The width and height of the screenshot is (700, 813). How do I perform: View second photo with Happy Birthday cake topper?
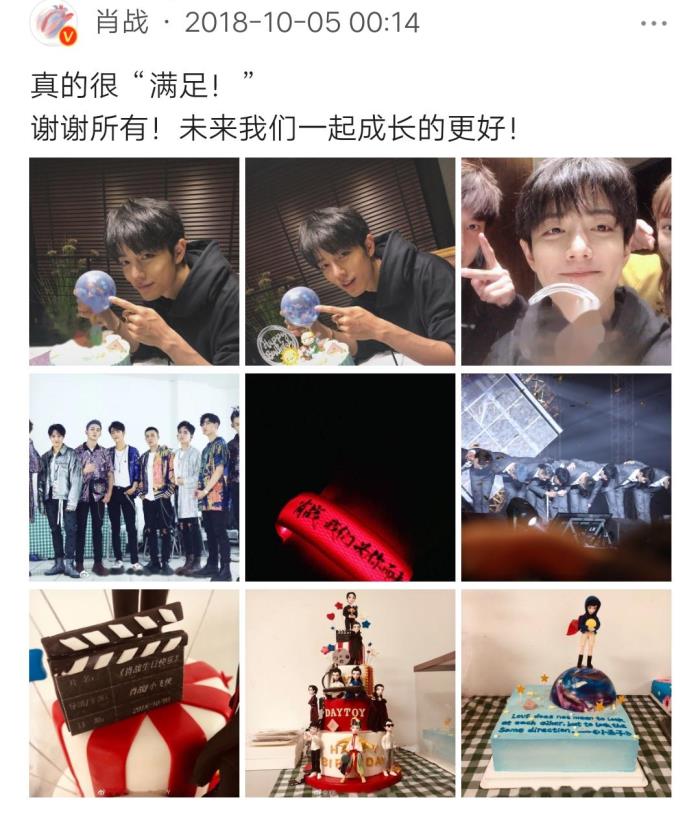tap(350, 262)
